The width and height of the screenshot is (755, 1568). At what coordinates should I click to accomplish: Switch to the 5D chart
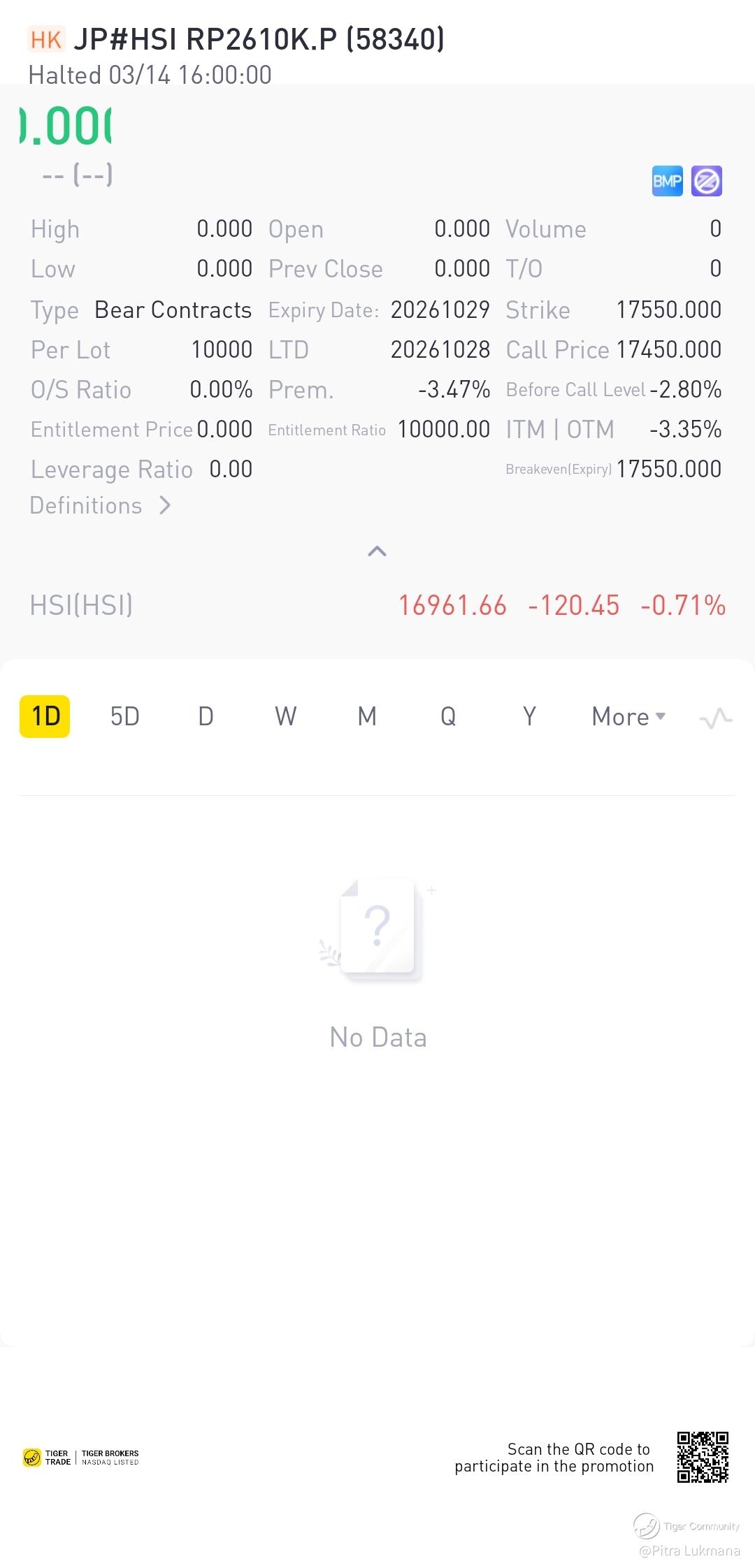(125, 716)
